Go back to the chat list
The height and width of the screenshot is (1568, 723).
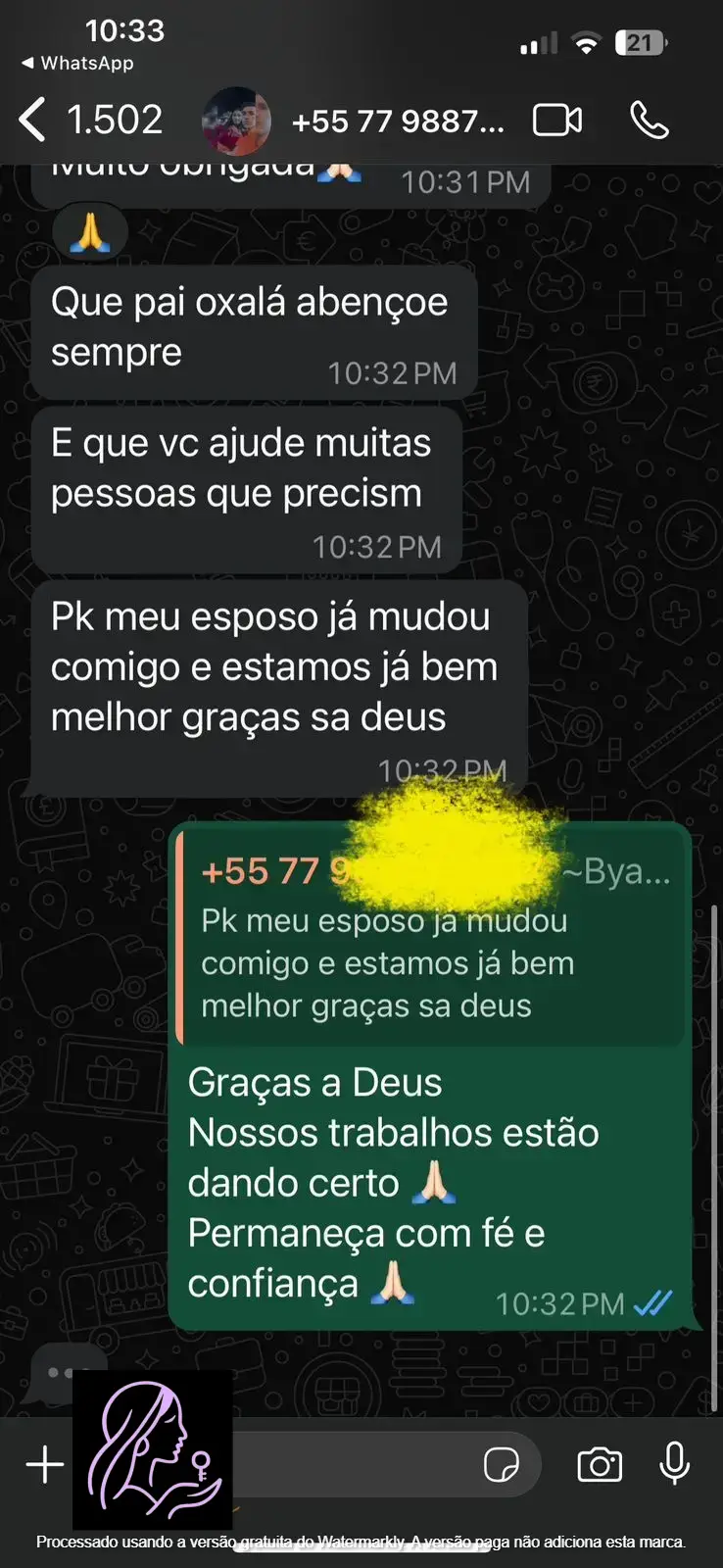33,121
